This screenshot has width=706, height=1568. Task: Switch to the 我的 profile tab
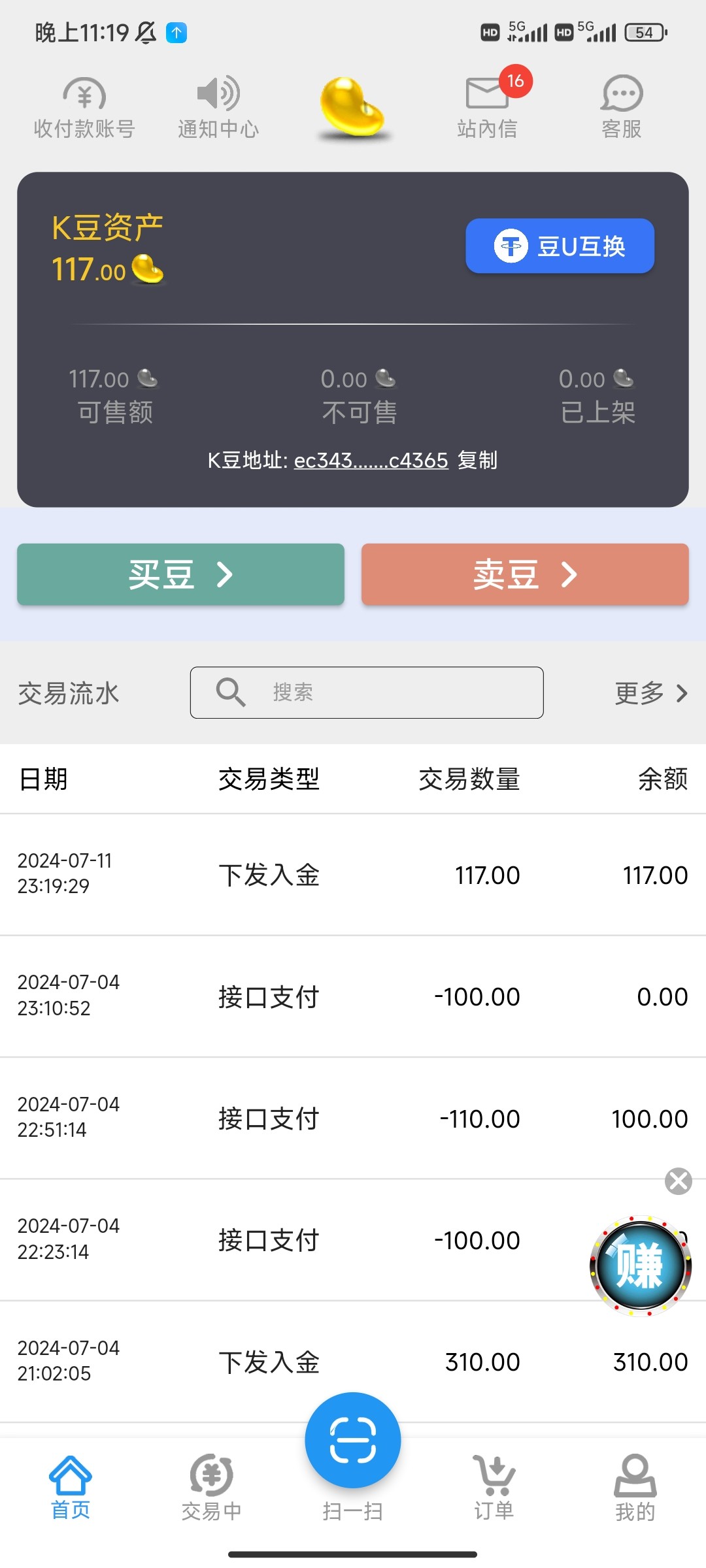tap(635, 1484)
